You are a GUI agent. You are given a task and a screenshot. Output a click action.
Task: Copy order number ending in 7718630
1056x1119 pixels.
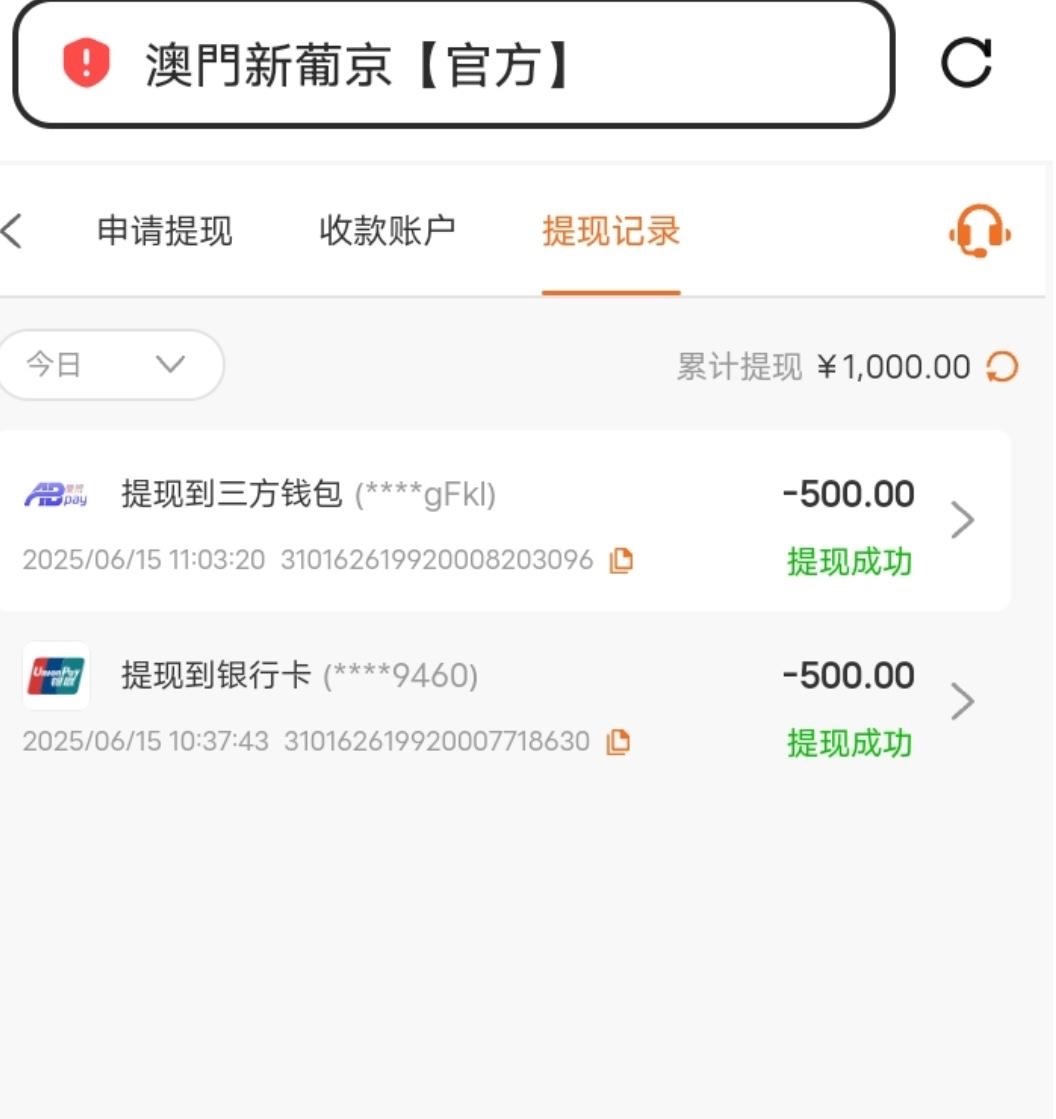[618, 742]
